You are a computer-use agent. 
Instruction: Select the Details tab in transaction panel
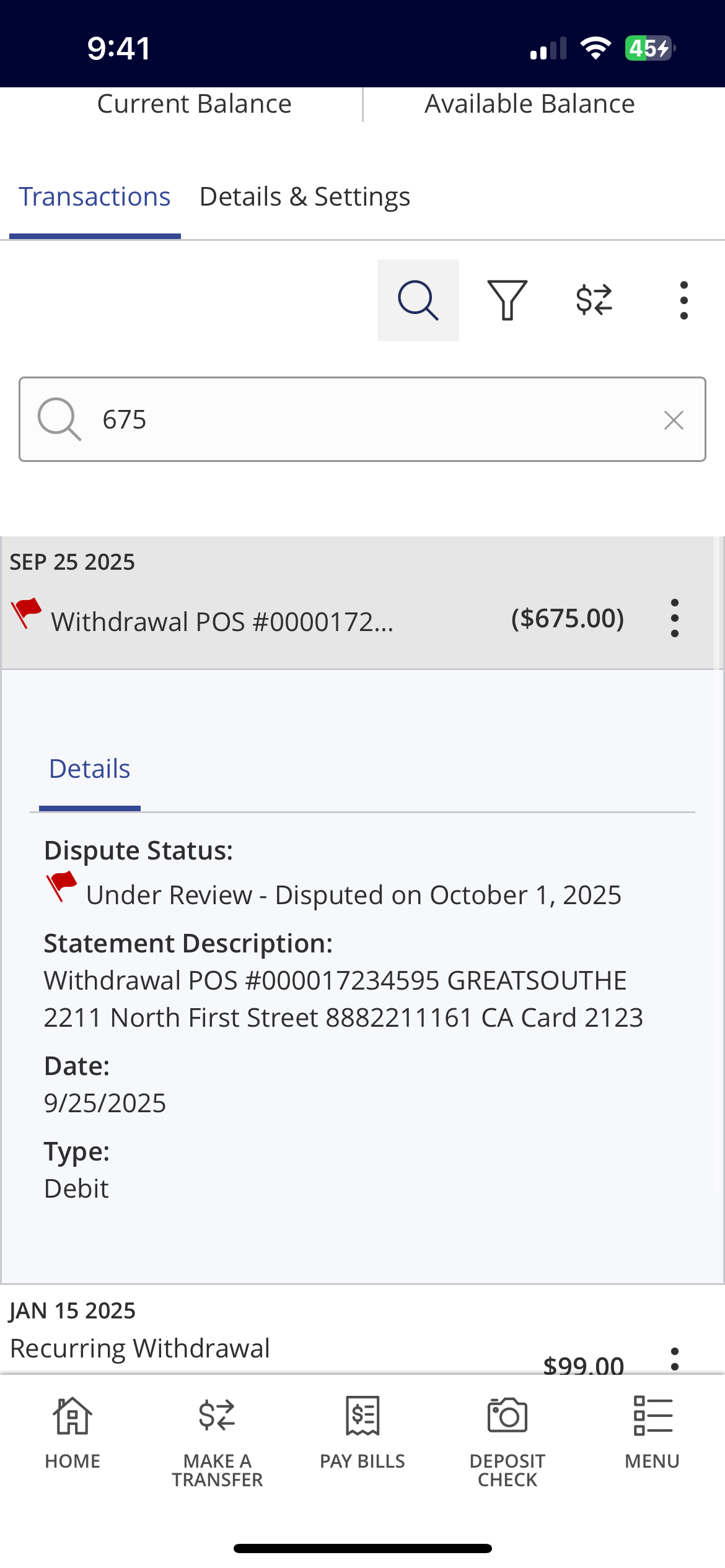(89, 769)
